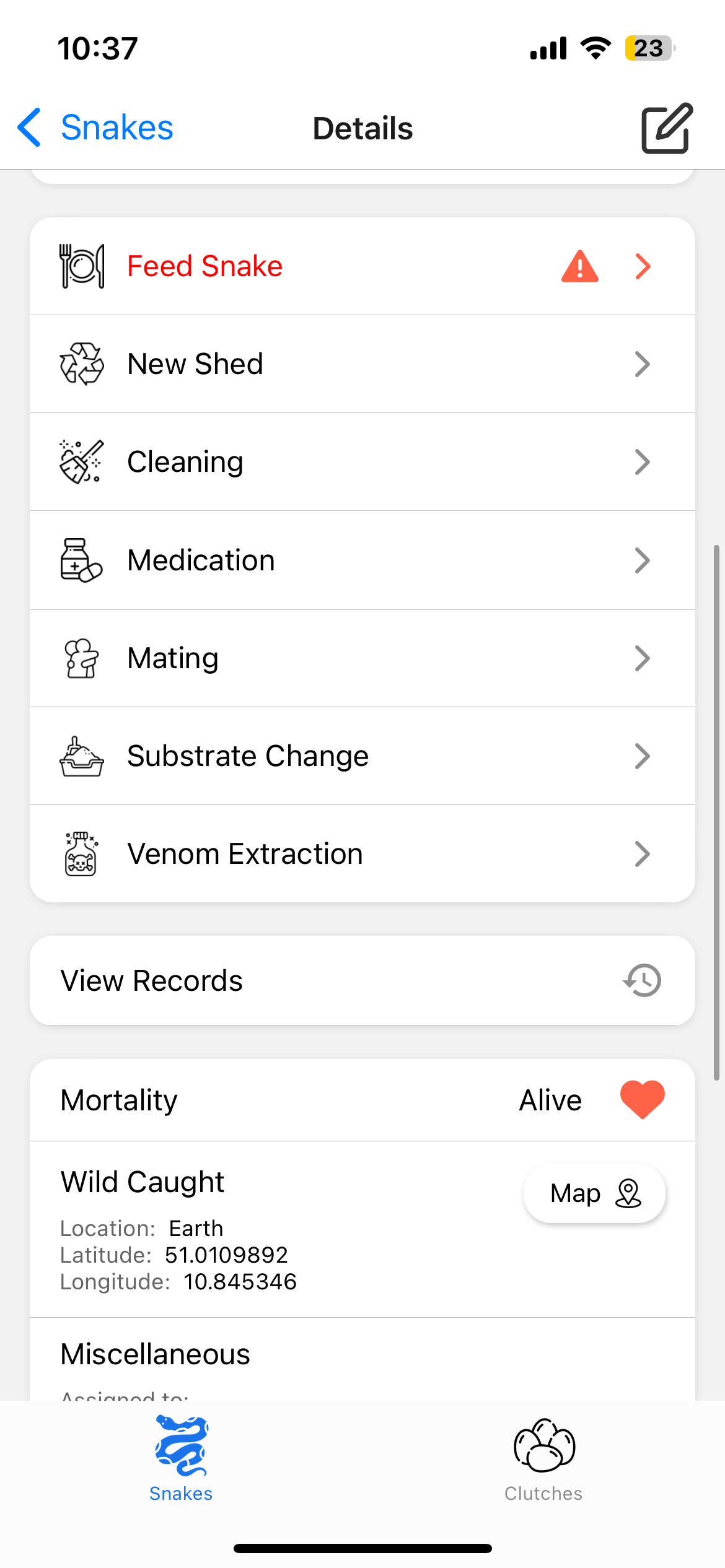View Records history
Viewport: 725px width, 1568px height.
point(362,981)
